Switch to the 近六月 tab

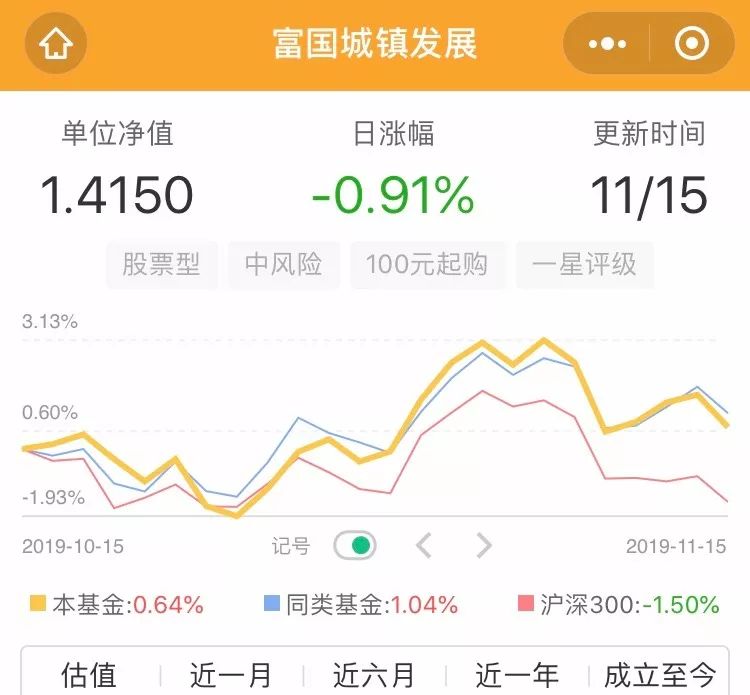[x=374, y=675]
